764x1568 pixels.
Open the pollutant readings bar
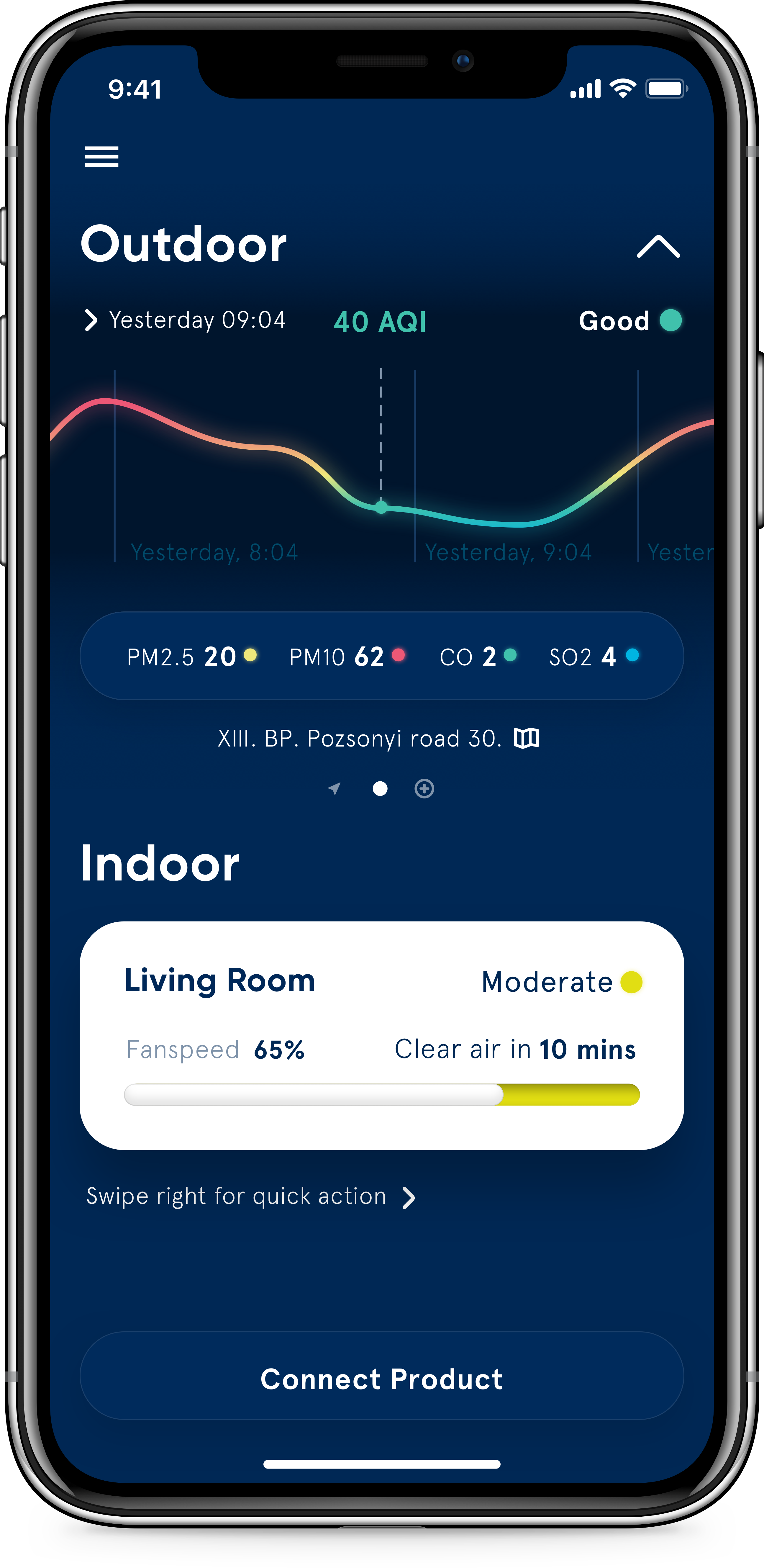pyautogui.click(x=381, y=656)
